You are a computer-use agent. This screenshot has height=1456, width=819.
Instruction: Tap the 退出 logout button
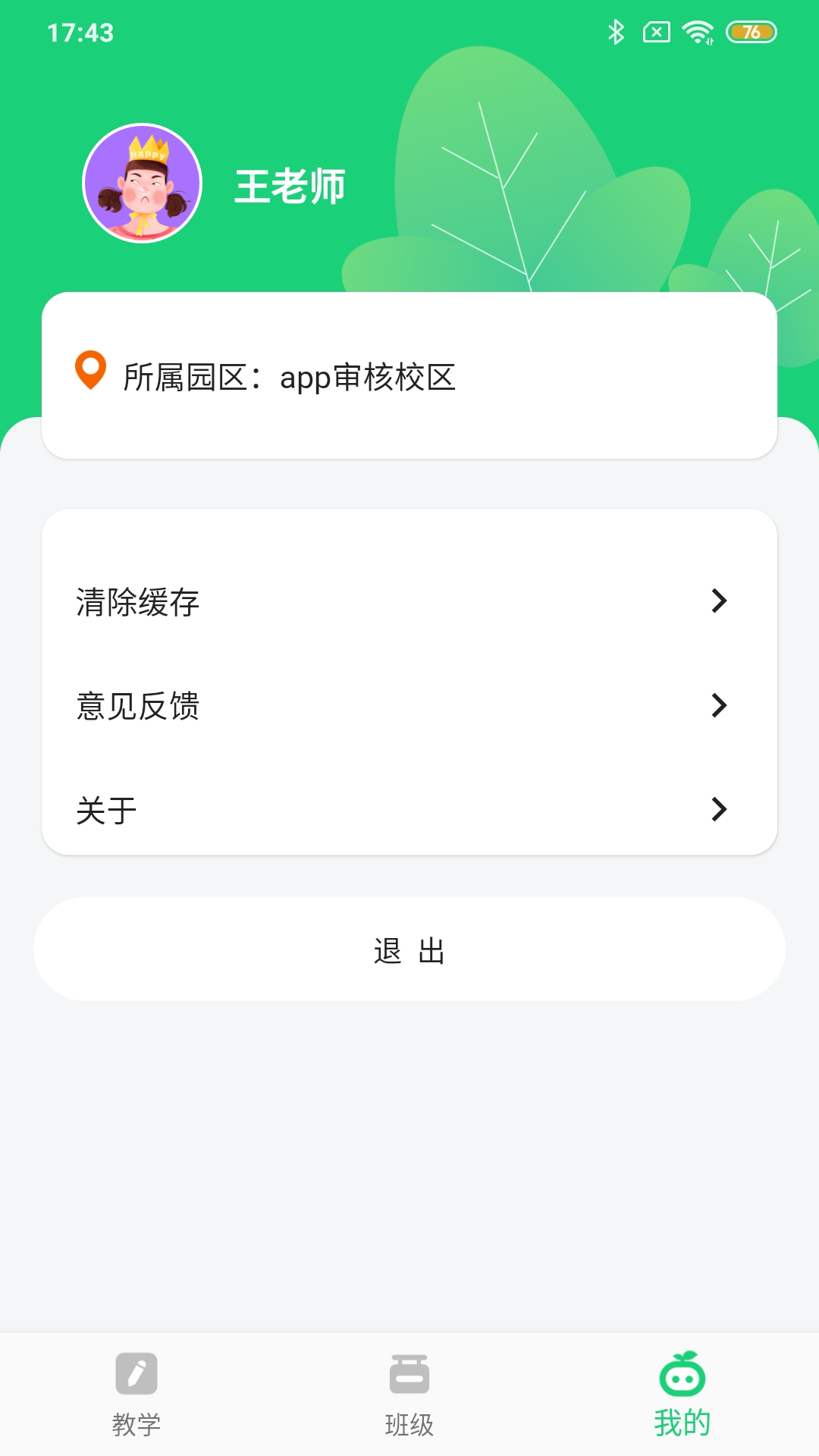tap(409, 949)
